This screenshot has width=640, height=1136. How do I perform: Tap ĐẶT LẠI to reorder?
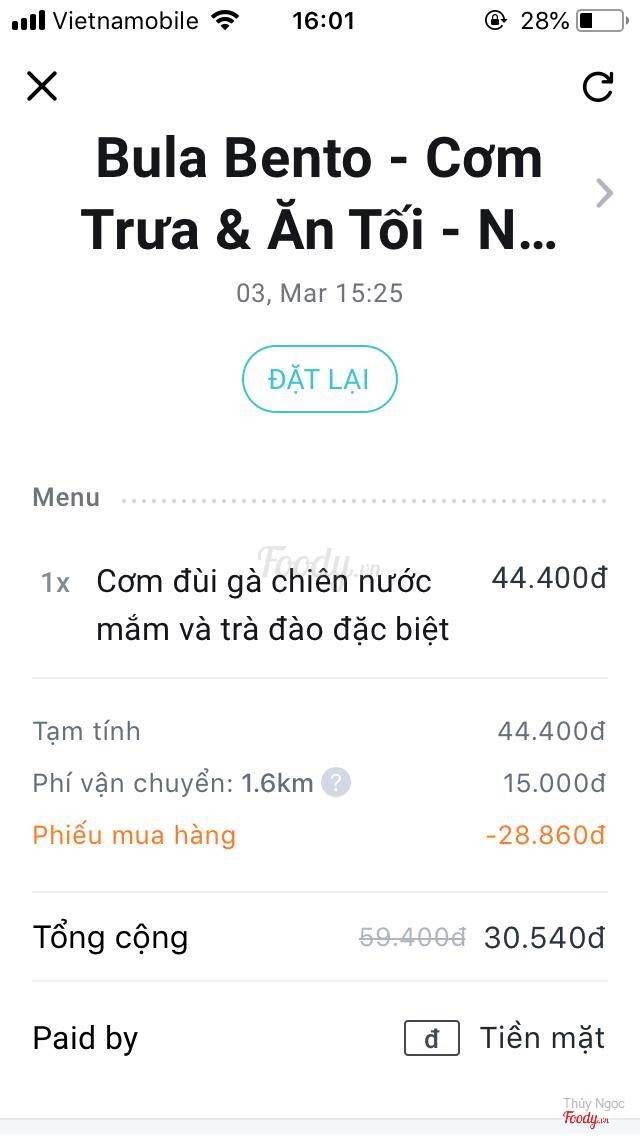pyautogui.click(x=320, y=379)
